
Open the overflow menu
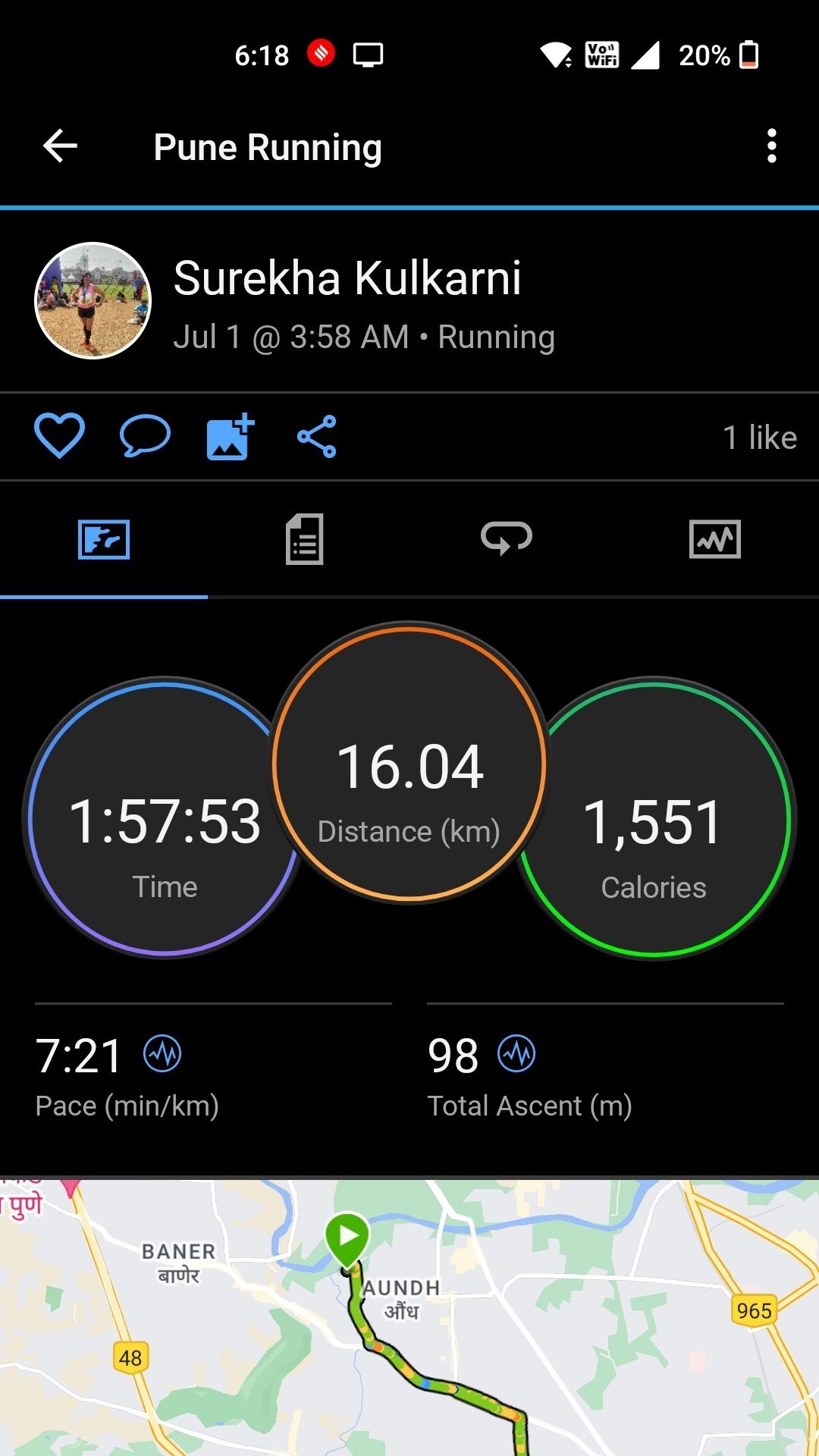771,146
